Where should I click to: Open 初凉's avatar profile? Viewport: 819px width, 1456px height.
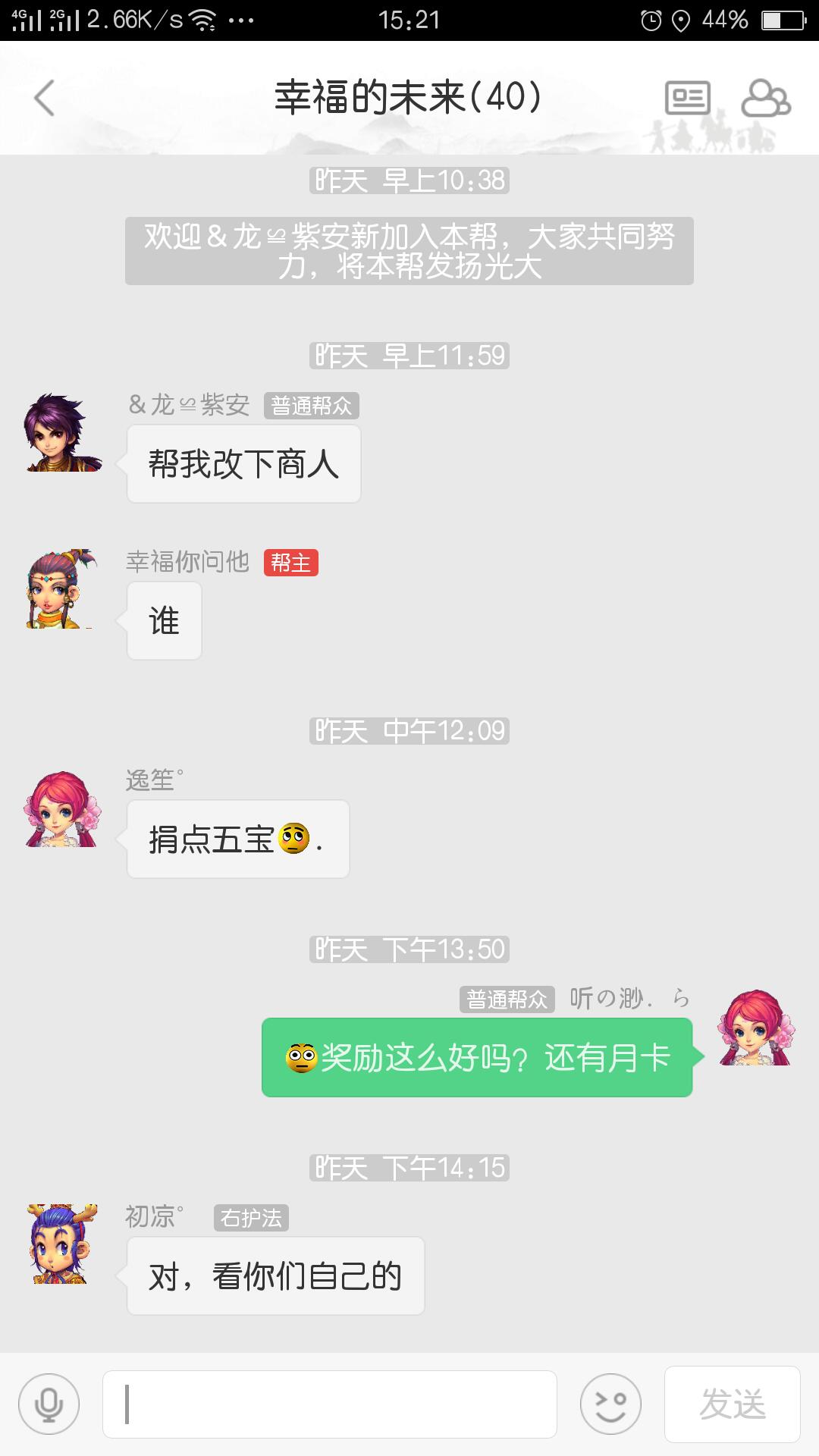62,1244
